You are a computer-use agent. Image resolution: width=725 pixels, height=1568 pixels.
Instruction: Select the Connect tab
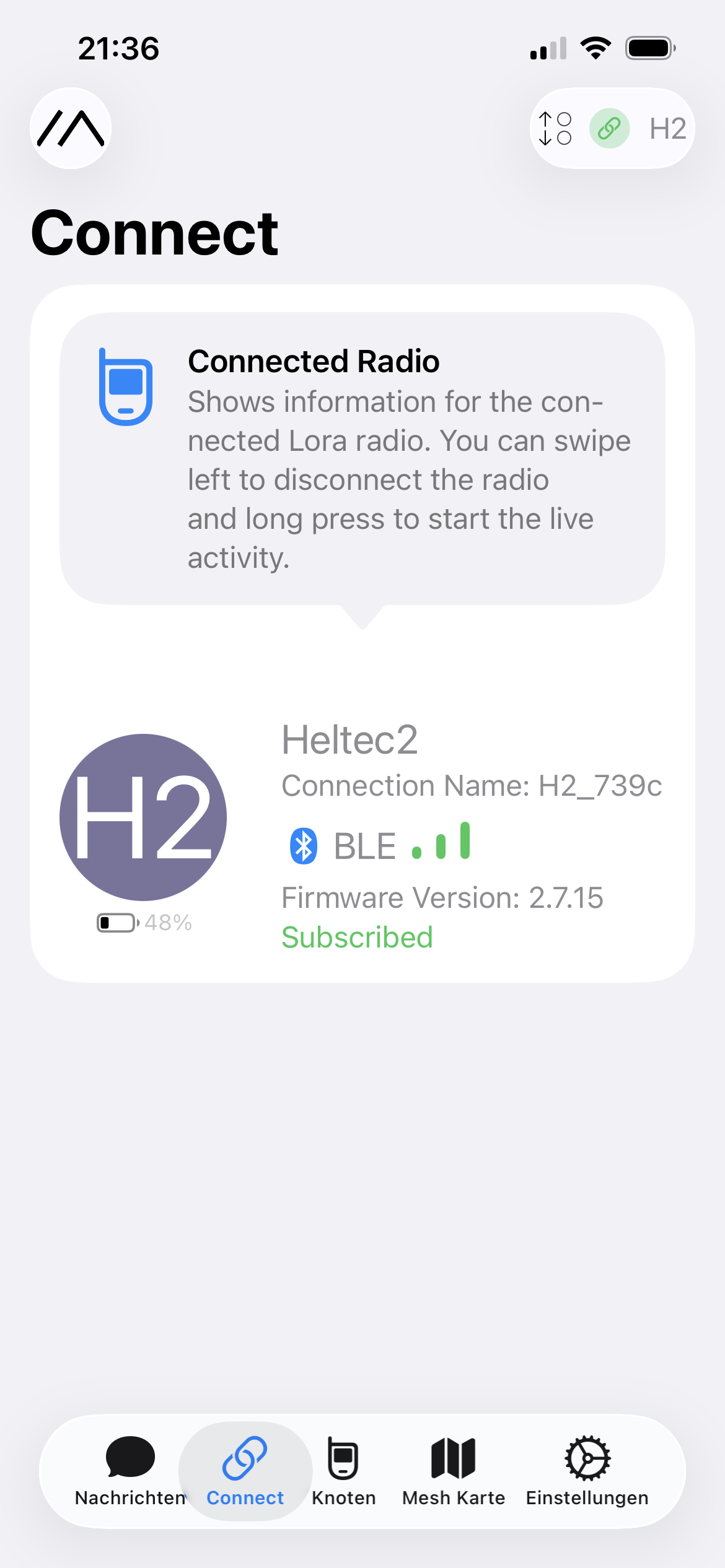click(x=245, y=1471)
